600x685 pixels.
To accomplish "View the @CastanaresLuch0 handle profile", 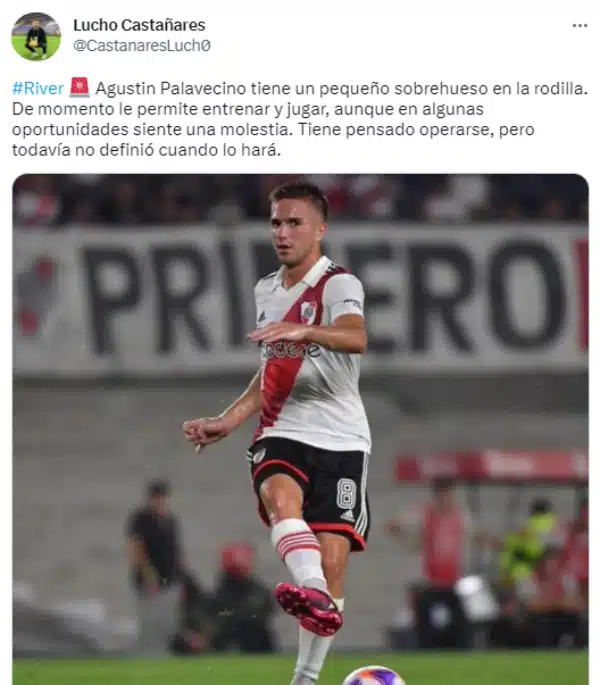I will (141, 46).
